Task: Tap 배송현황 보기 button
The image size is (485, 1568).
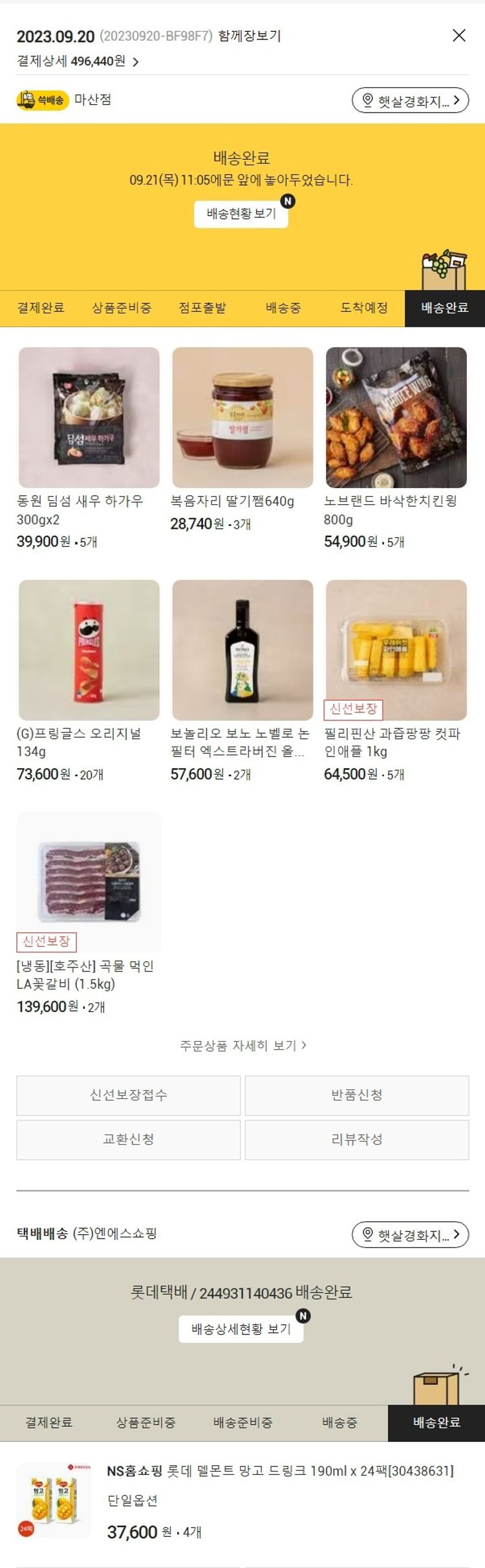Action: (x=241, y=214)
